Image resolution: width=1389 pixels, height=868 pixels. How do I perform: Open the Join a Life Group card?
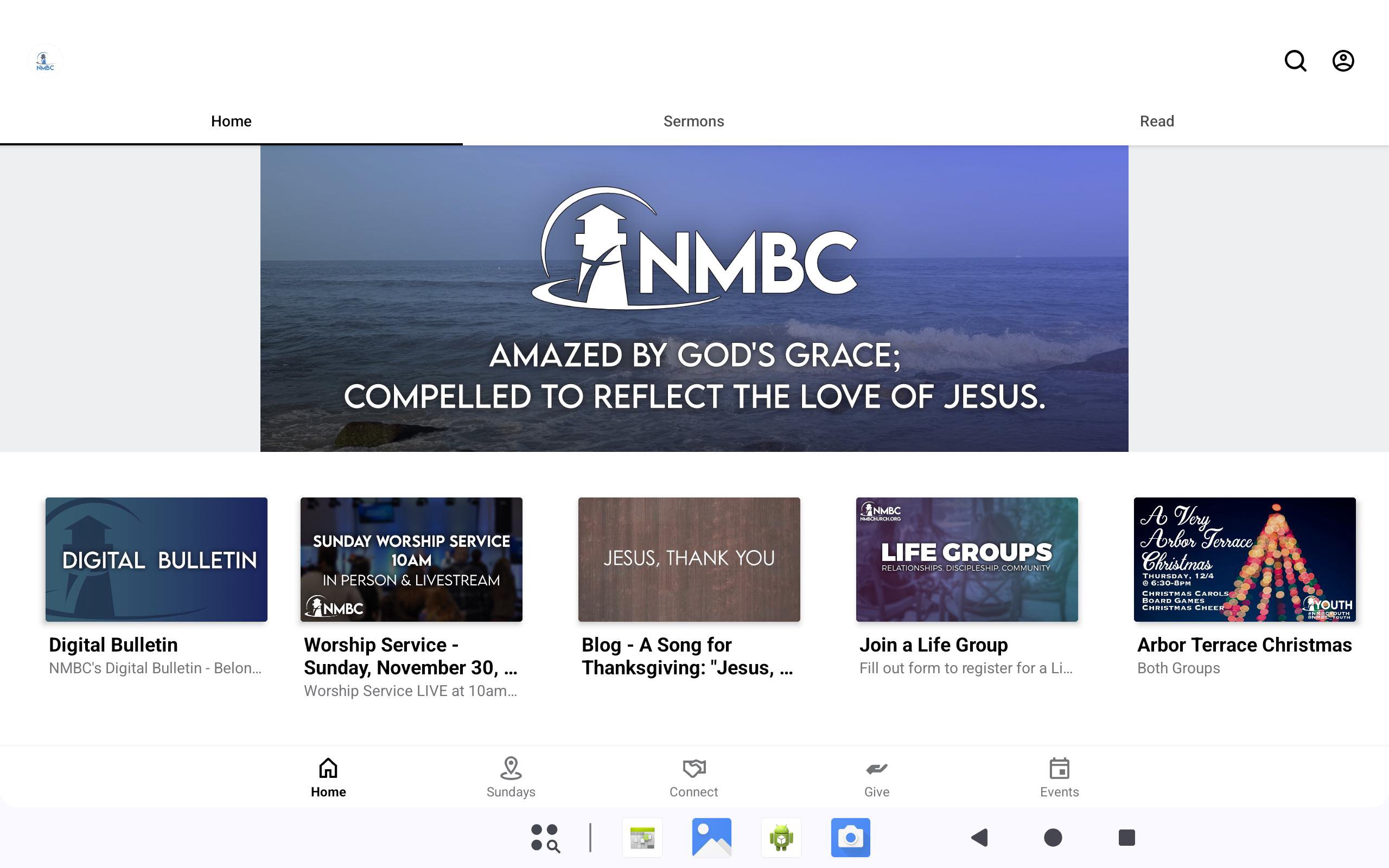[966, 559]
